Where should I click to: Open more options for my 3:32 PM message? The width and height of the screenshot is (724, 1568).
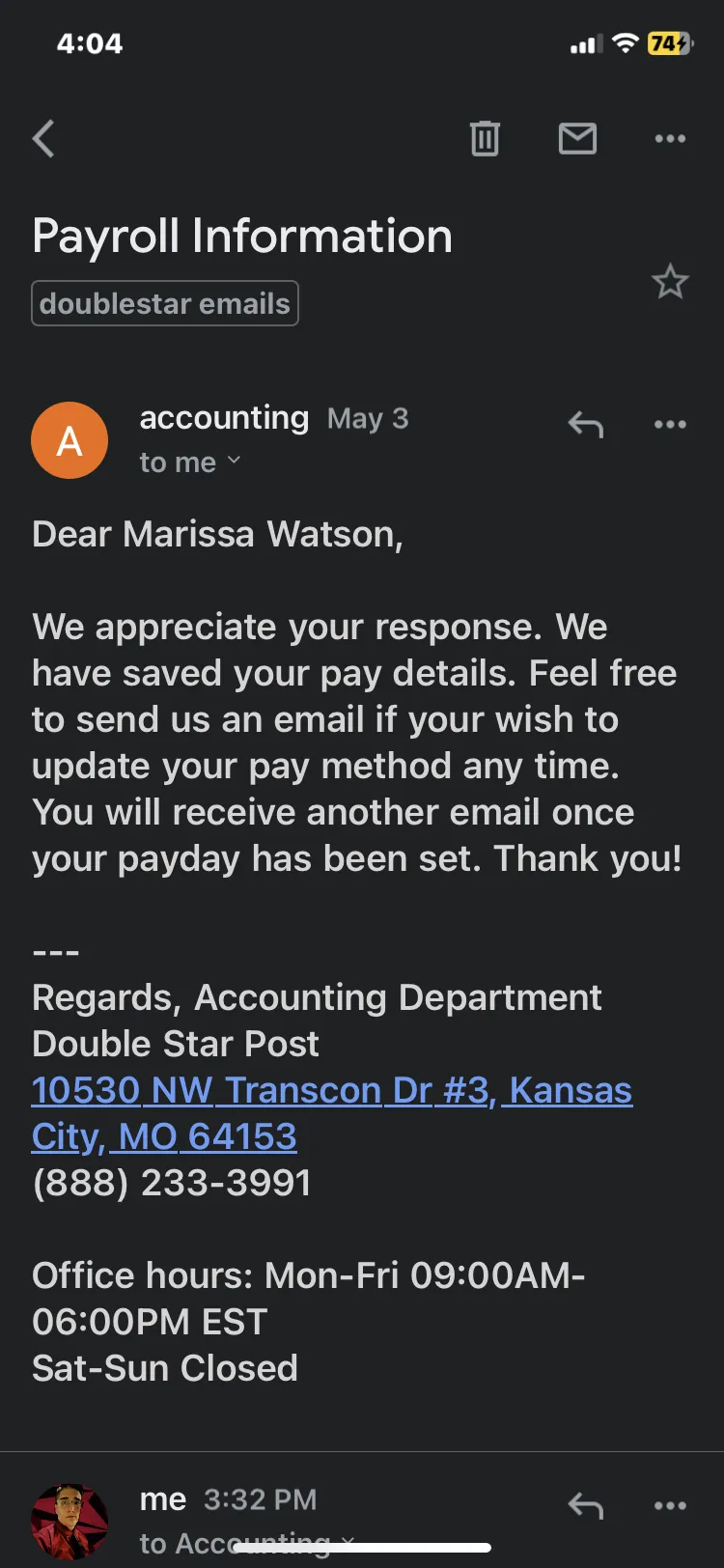[x=670, y=1505]
